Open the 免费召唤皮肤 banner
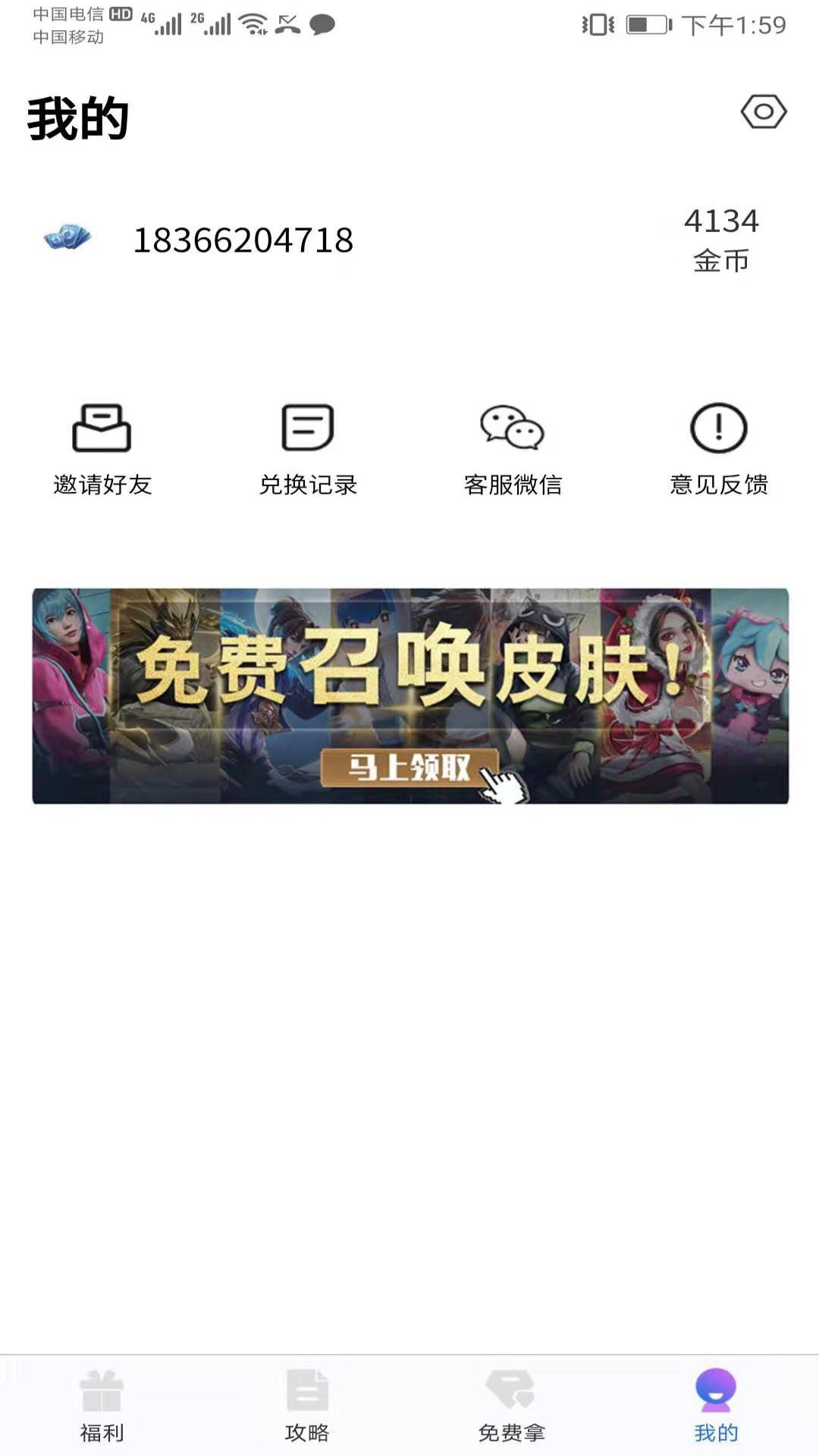 (x=409, y=695)
